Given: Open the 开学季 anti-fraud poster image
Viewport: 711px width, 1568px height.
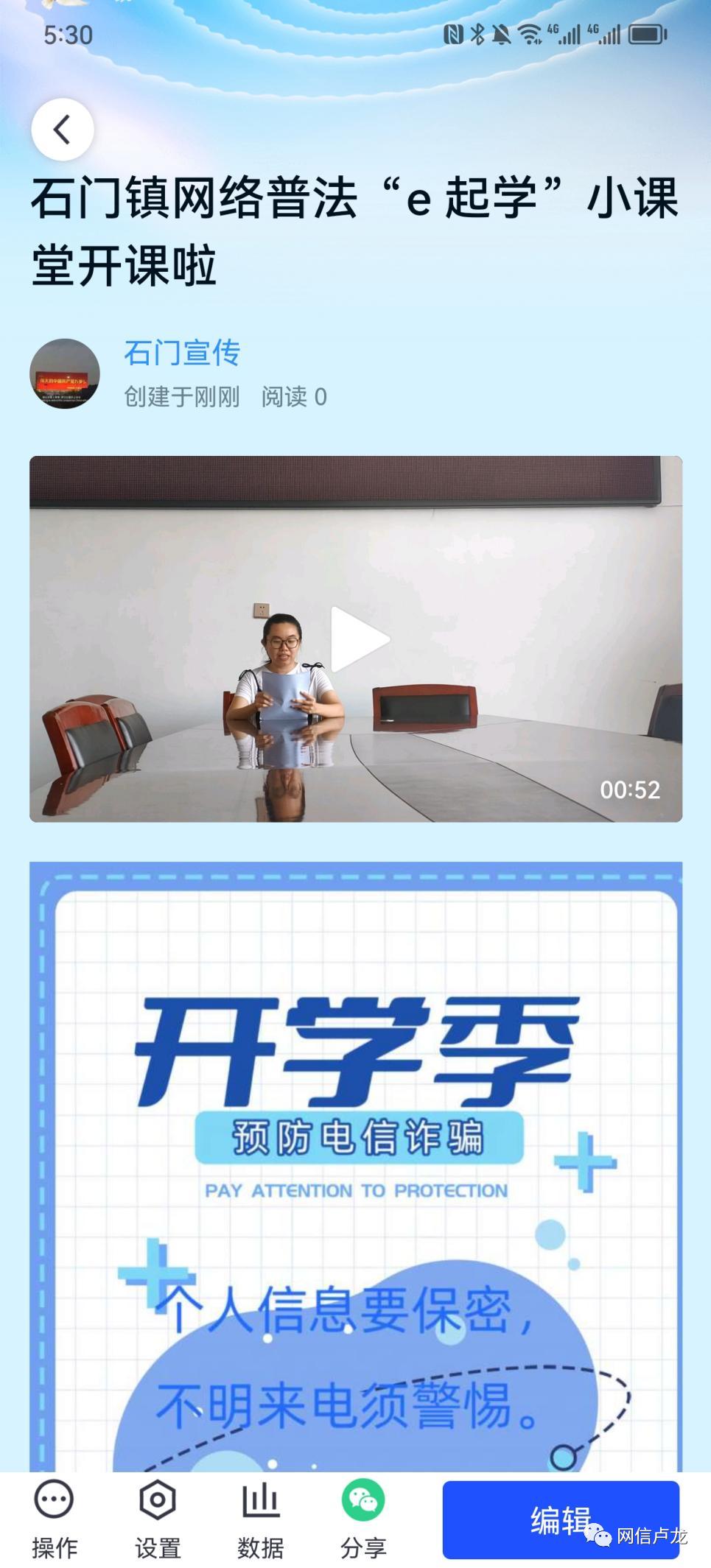Looking at the screenshot, I should [x=356, y=1167].
